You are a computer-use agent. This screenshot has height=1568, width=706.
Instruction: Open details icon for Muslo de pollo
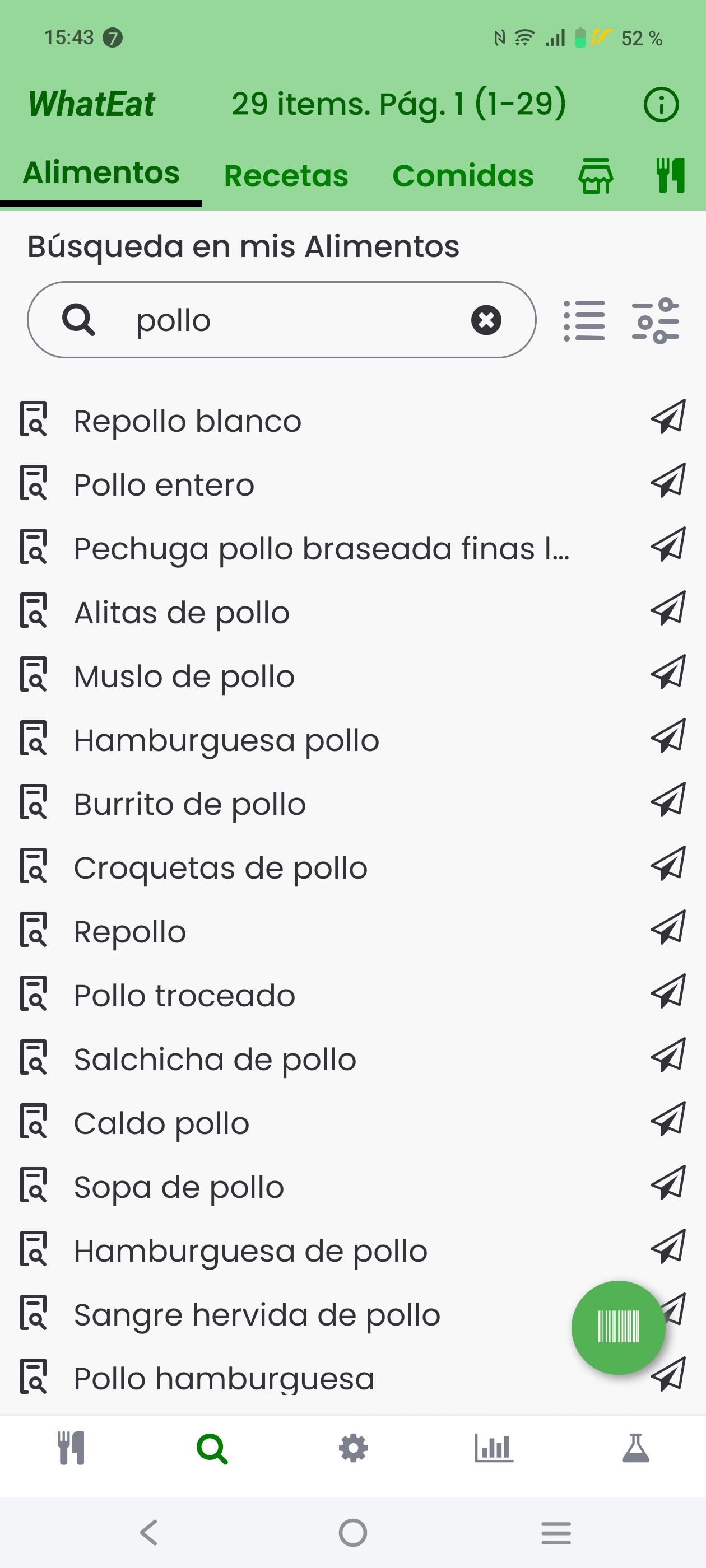point(34,674)
